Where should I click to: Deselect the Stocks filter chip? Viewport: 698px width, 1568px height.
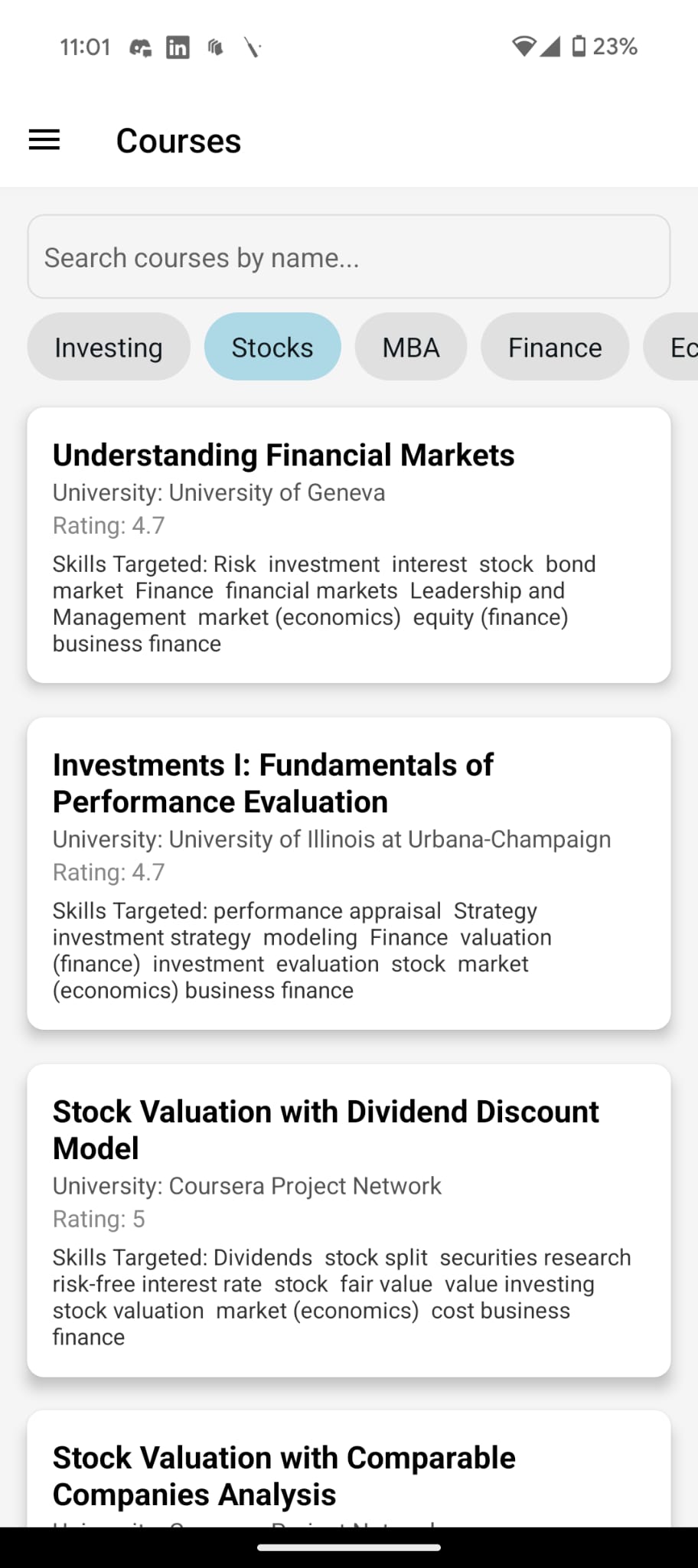pos(272,347)
